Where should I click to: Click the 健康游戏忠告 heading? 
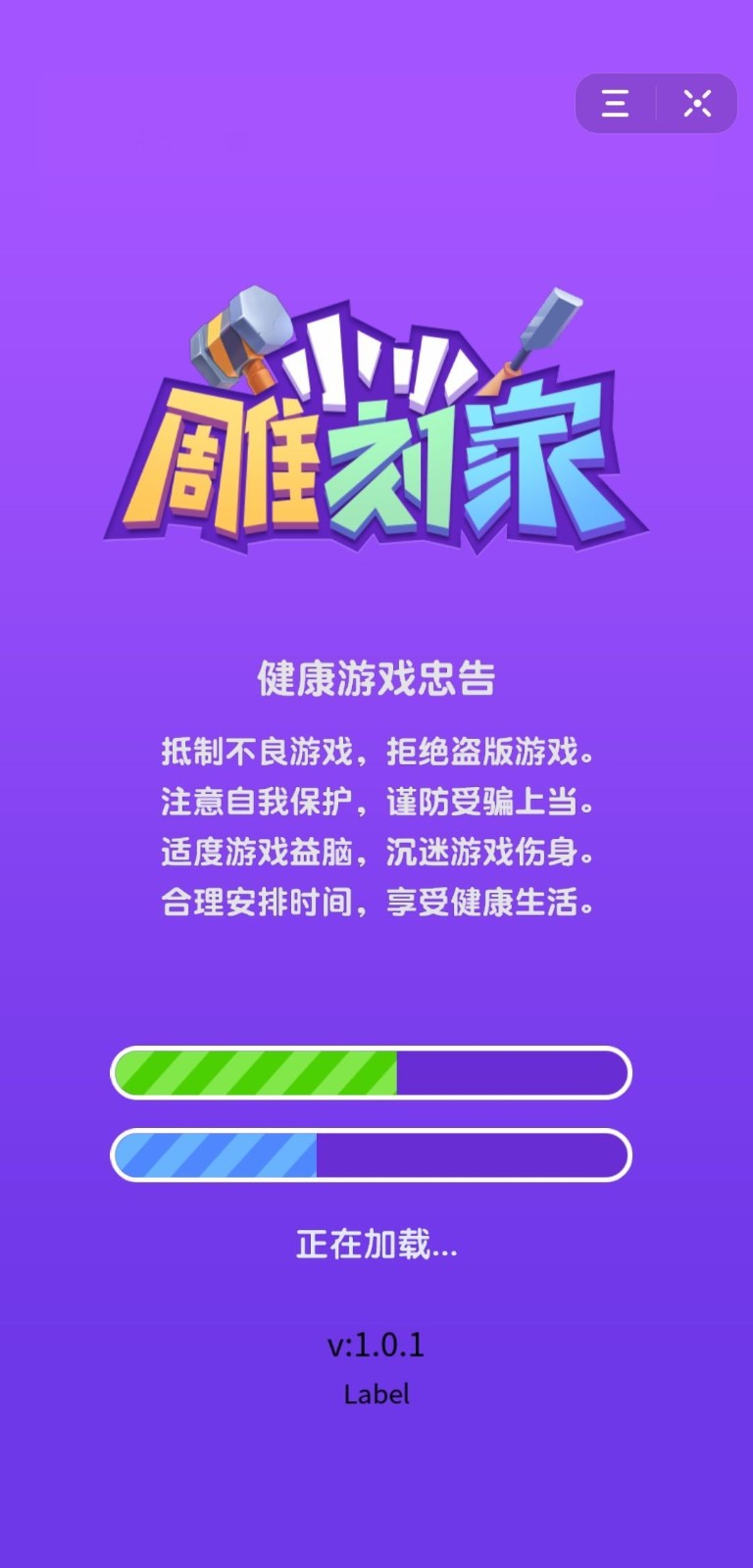click(x=376, y=678)
